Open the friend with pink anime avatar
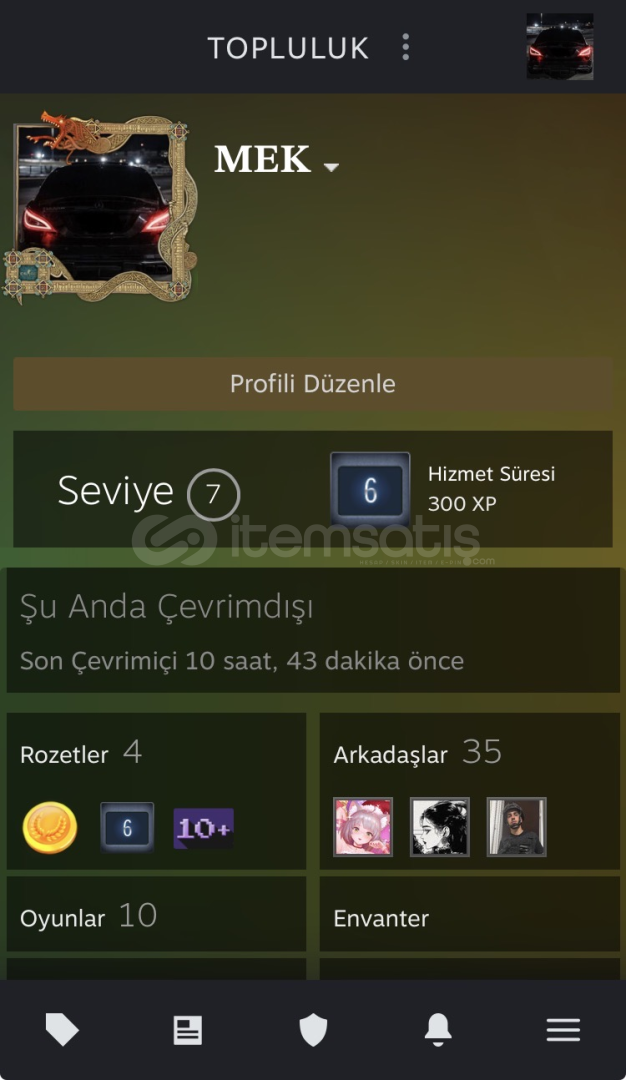 [x=363, y=827]
